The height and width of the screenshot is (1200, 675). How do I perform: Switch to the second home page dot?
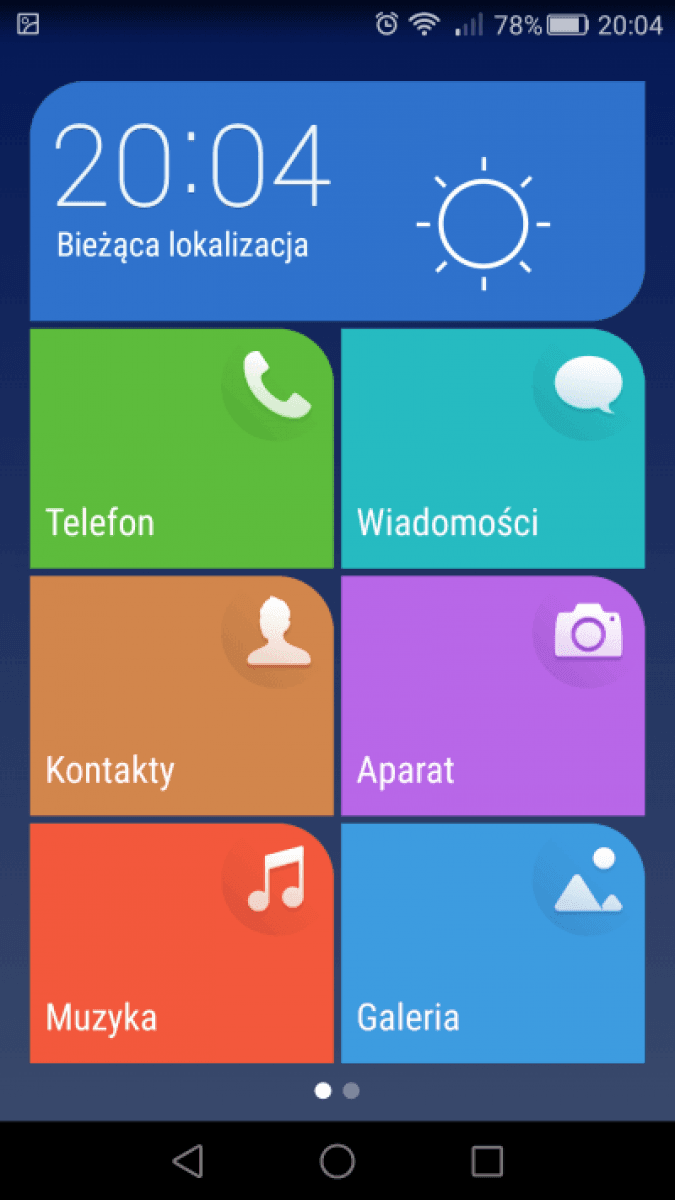(x=351, y=1090)
